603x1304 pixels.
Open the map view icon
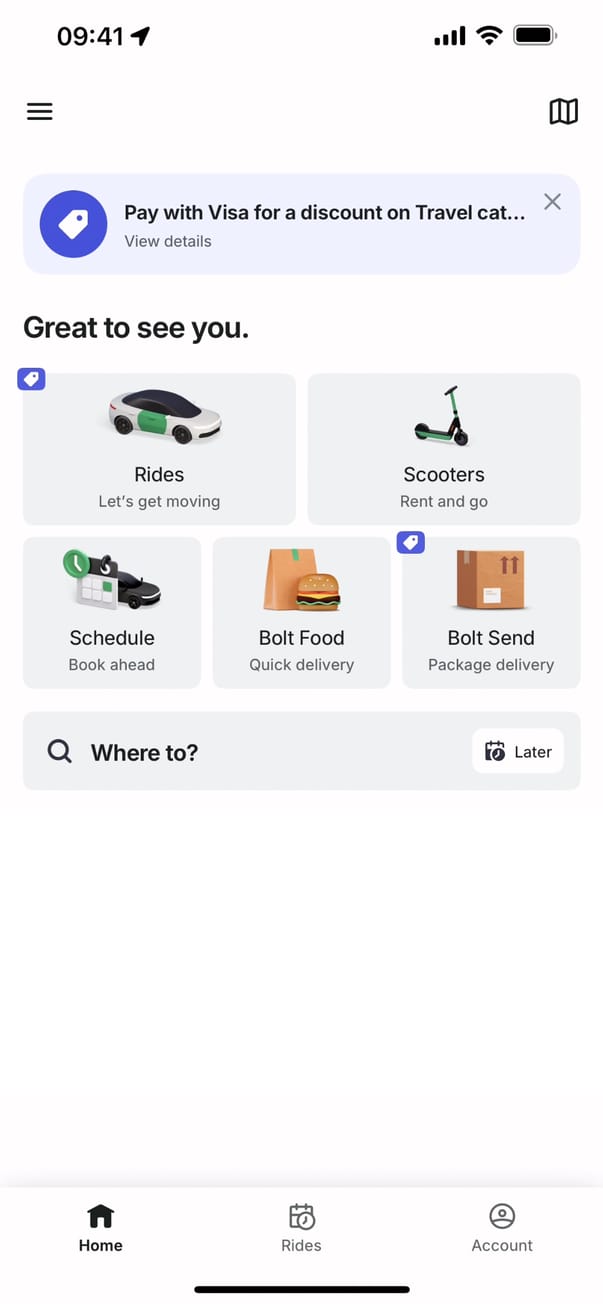click(x=563, y=112)
